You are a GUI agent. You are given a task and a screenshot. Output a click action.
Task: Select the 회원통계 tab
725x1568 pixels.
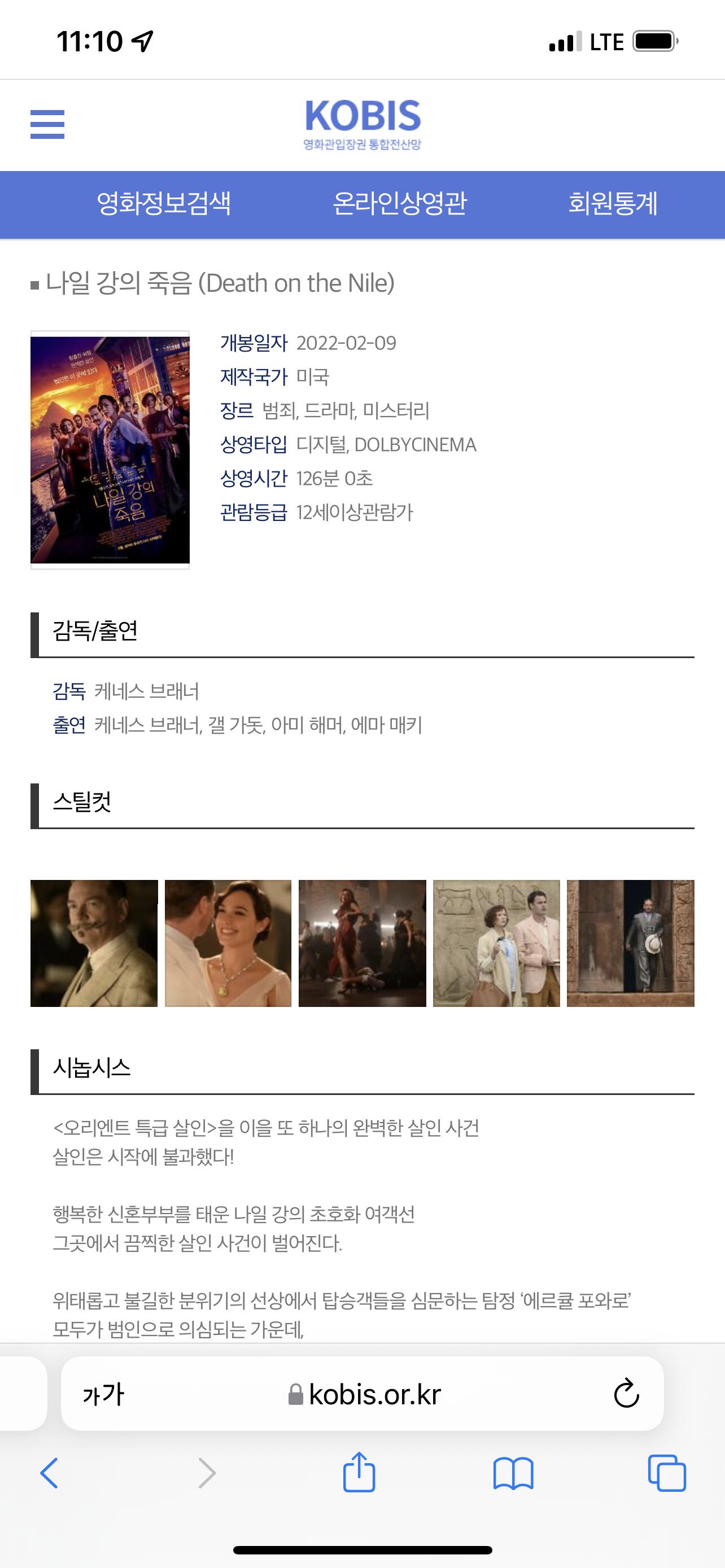[x=613, y=204]
